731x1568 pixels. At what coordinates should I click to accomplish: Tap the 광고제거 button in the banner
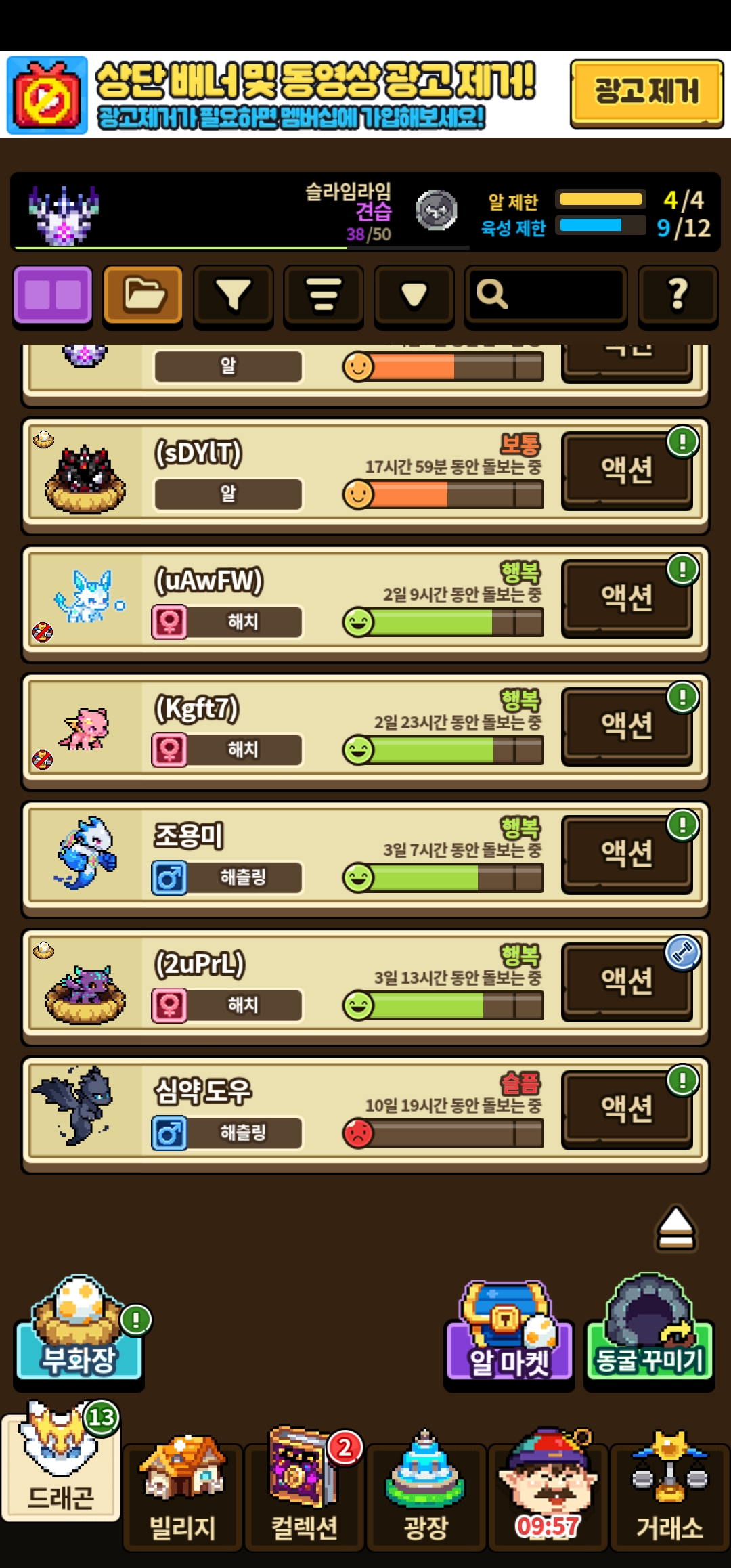coord(646,93)
